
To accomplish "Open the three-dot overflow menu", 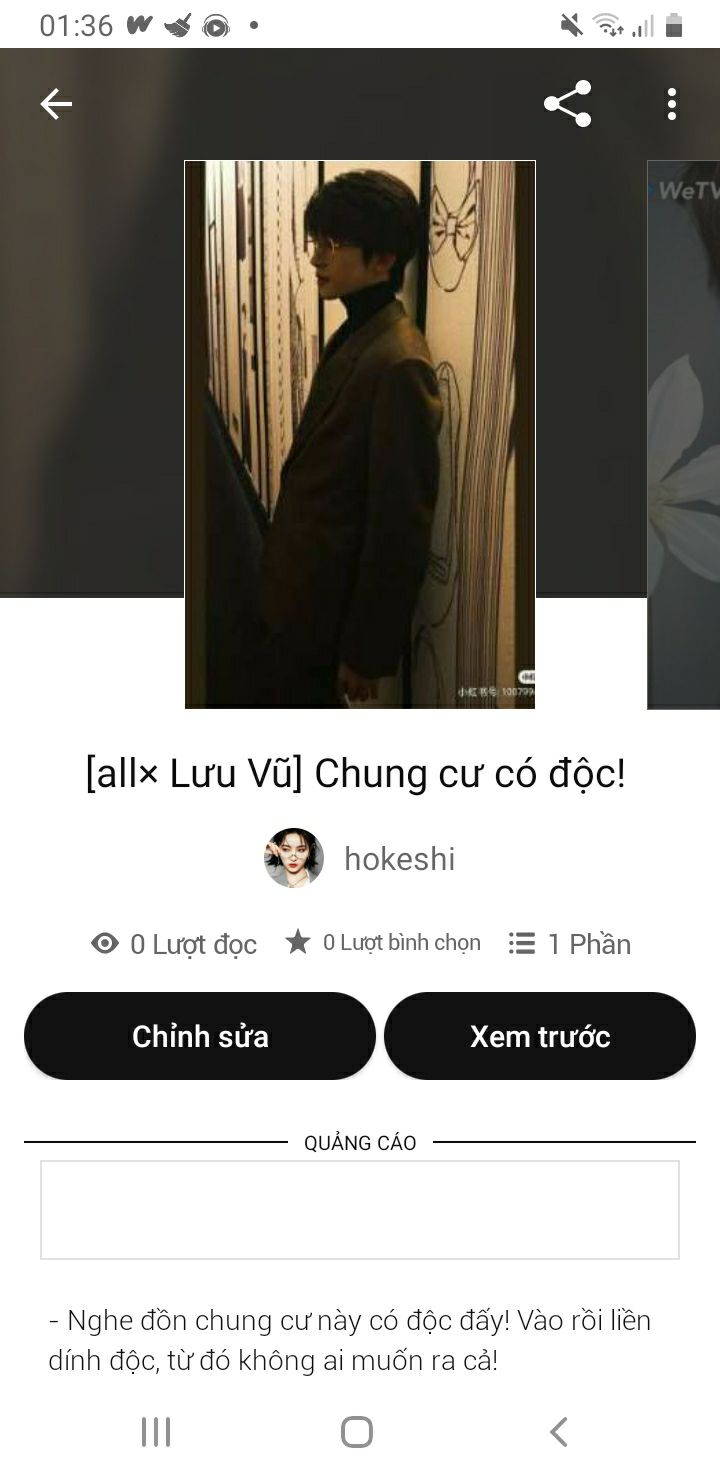I will pos(671,104).
